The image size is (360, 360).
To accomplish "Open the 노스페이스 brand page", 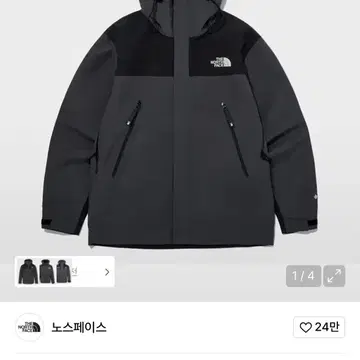I will [79, 328].
